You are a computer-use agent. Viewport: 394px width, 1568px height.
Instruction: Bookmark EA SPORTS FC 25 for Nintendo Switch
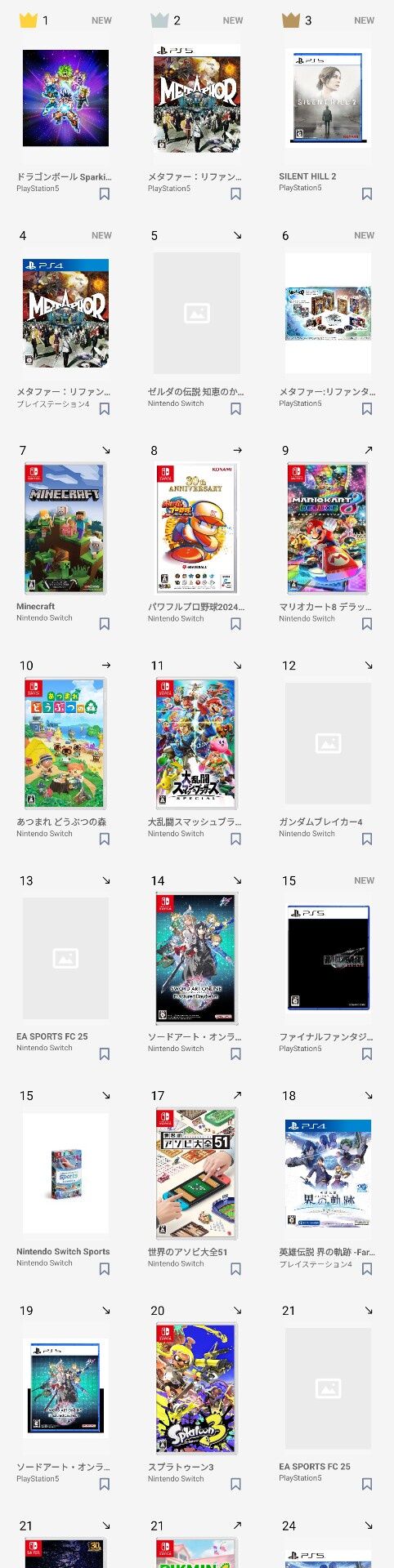click(105, 1054)
